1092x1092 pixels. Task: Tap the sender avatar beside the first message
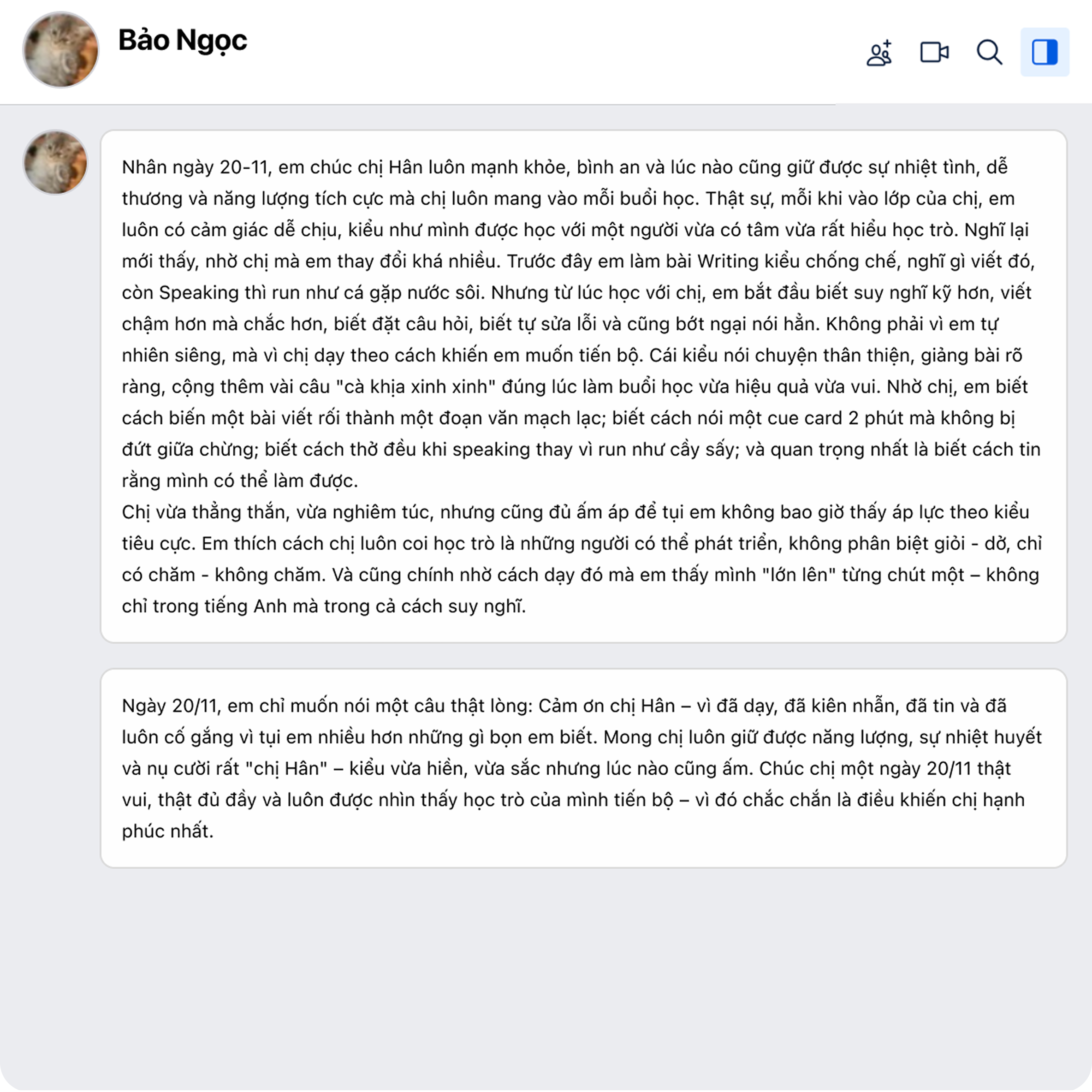point(55,163)
